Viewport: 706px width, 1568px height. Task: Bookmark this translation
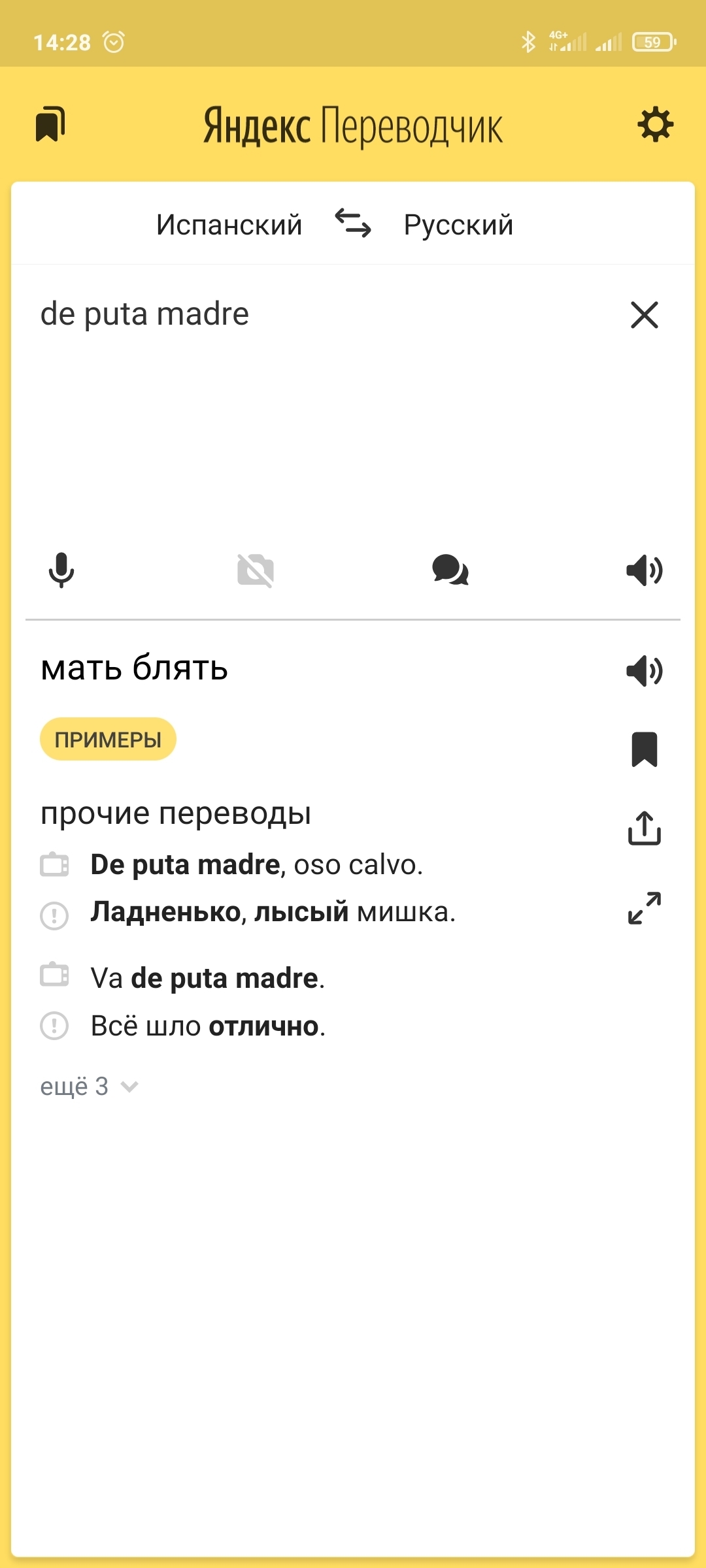pos(644,749)
